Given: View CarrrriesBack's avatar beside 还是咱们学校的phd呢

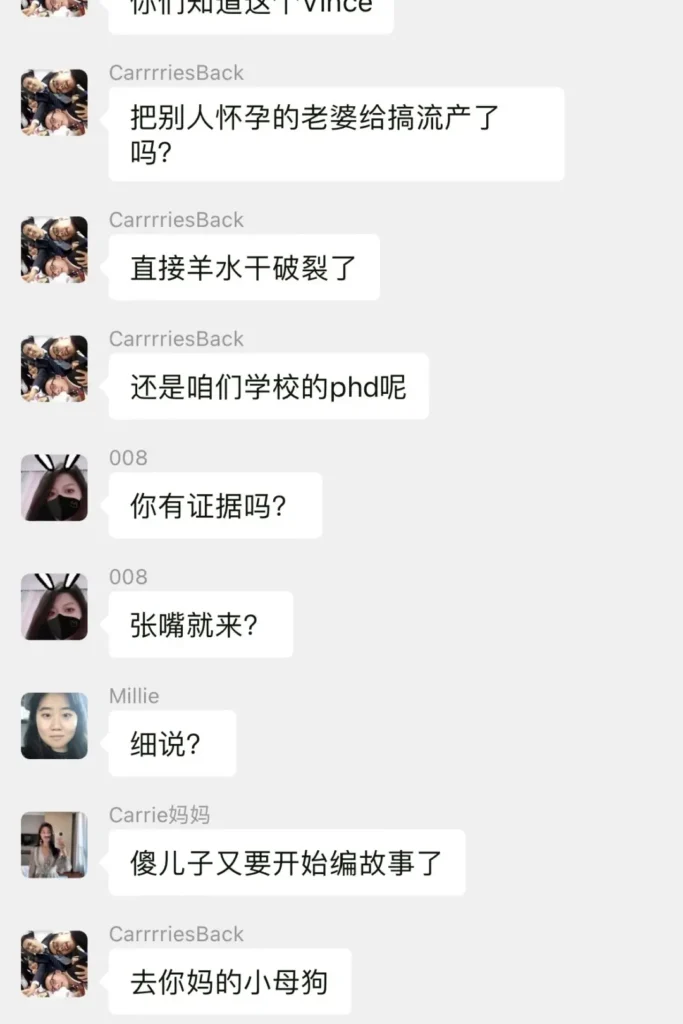Looking at the screenshot, I should click(54, 369).
